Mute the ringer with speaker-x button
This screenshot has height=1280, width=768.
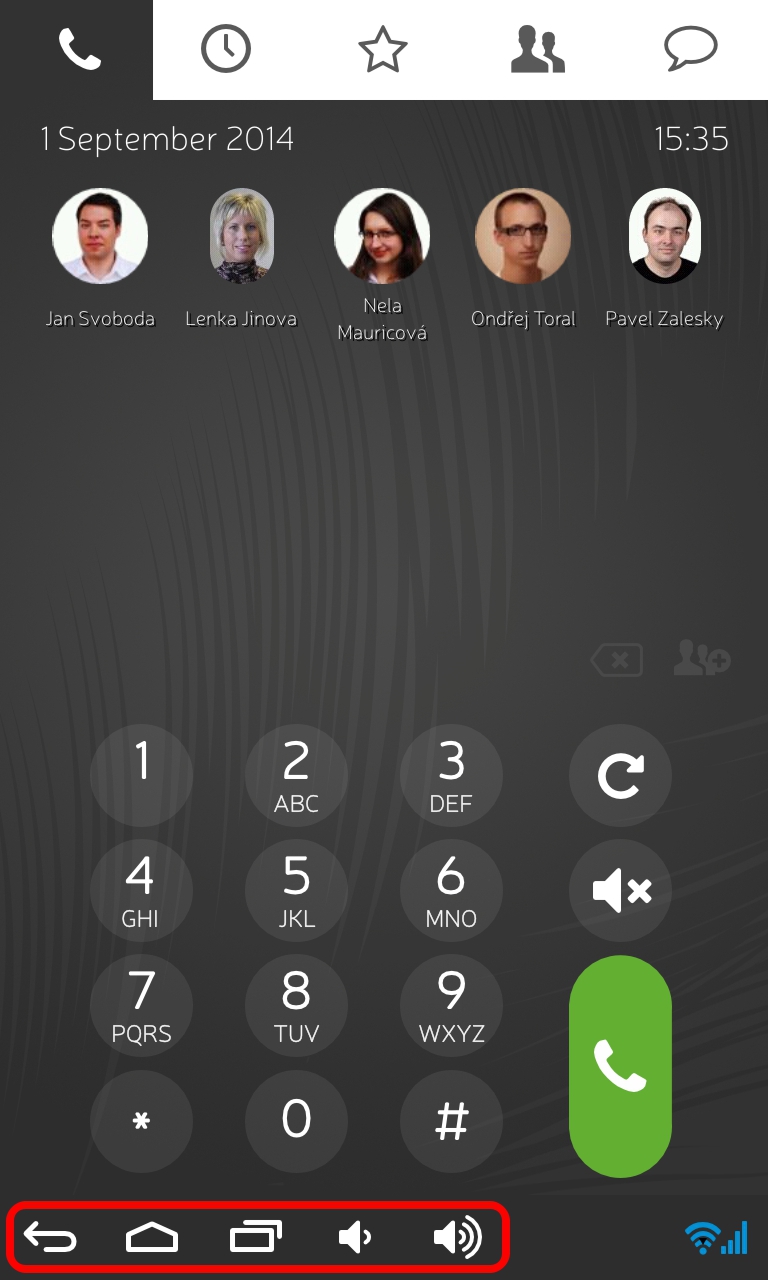point(620,890)
